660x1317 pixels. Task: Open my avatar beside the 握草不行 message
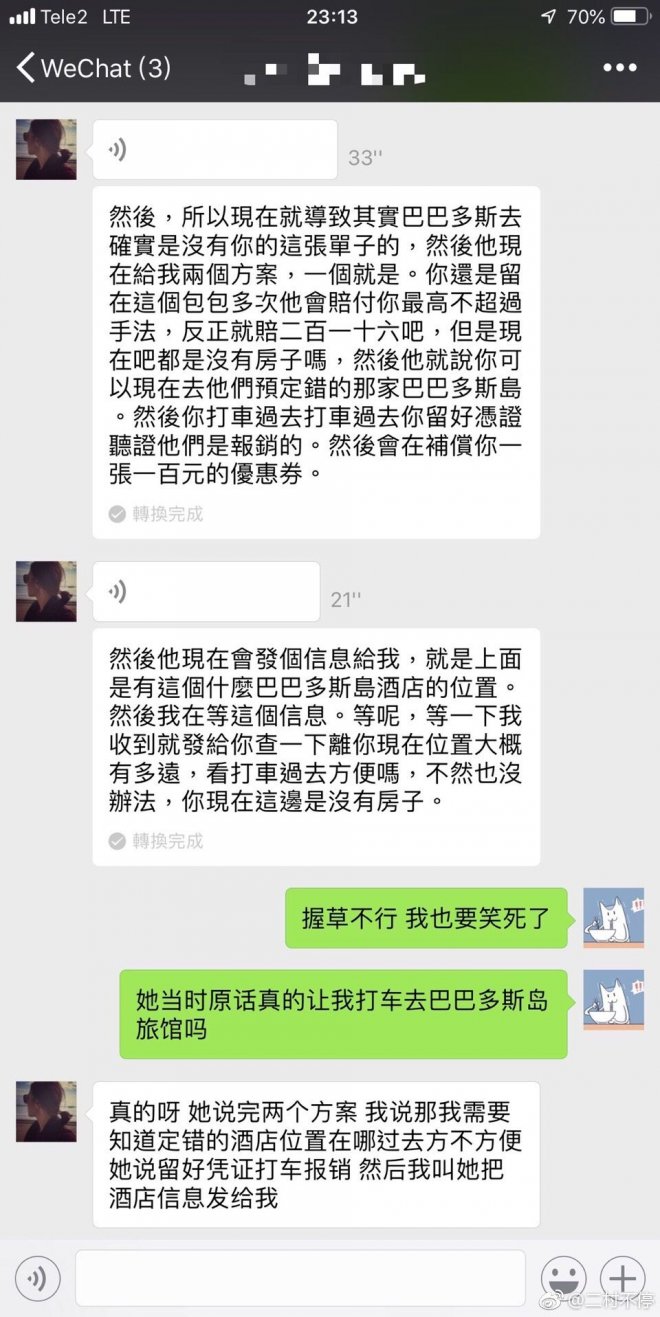coord(613,918)
